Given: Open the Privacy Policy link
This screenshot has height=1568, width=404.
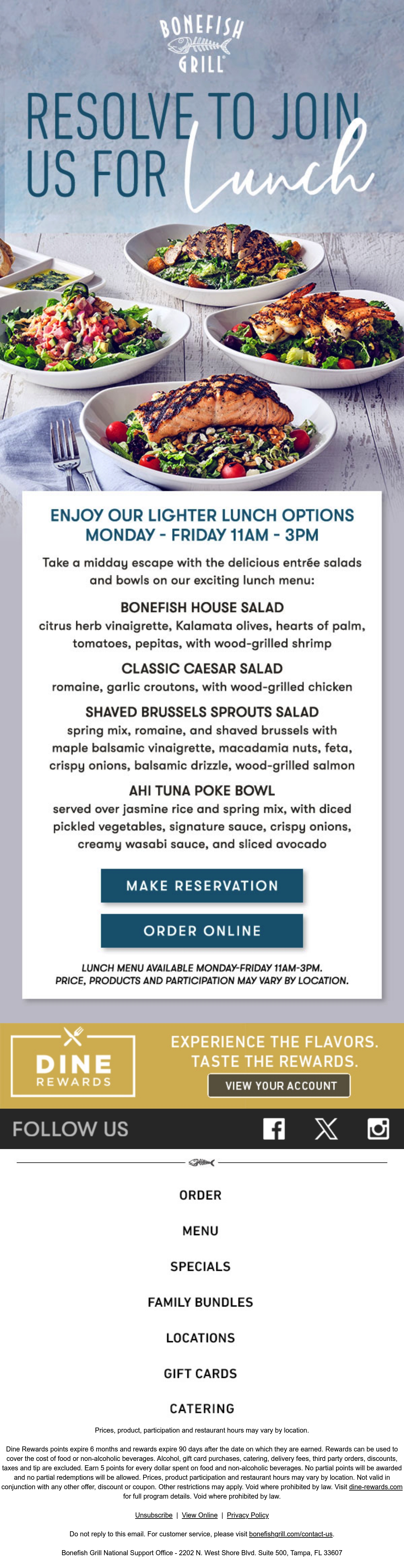Looking at the screenshot, I should point(248,1515).
